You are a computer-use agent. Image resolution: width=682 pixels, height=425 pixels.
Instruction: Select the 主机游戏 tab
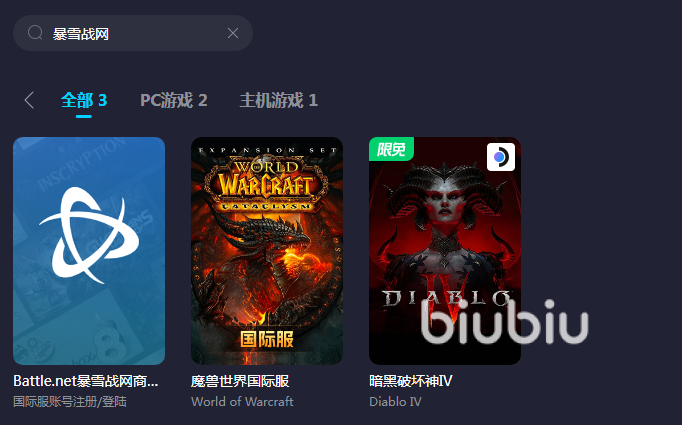(278, 100)
